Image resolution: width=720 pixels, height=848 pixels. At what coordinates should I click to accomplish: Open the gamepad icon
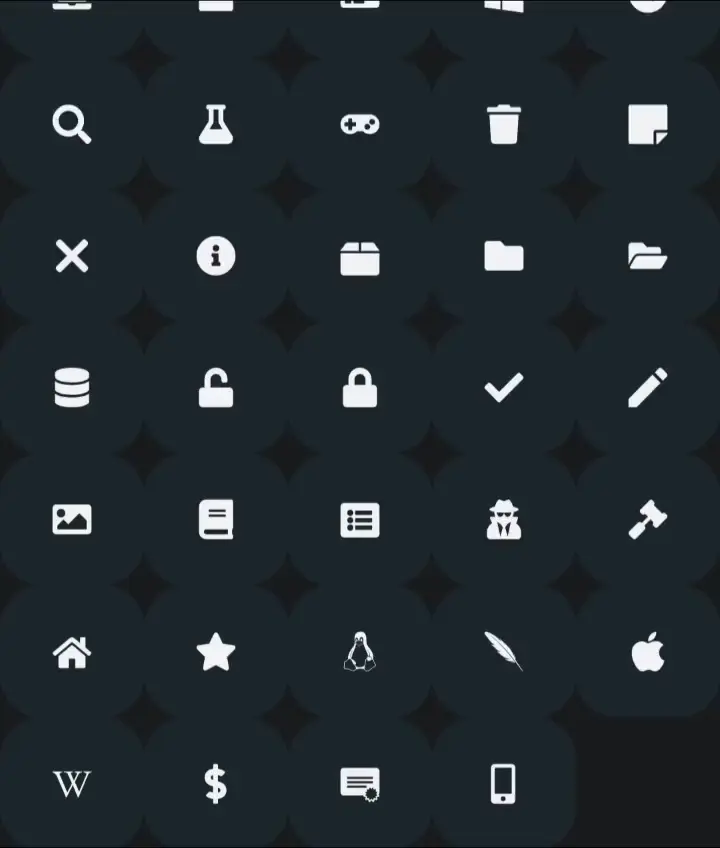click(360, 124)
